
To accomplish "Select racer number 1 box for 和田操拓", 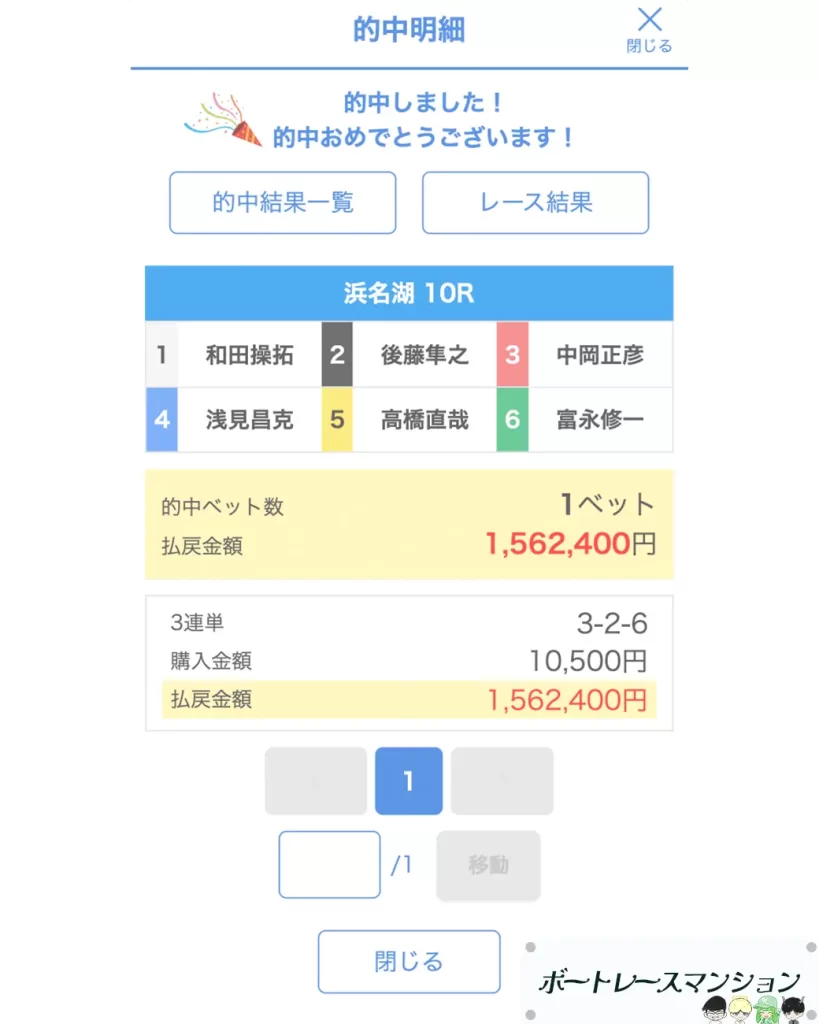I will [x=162, y=354].
